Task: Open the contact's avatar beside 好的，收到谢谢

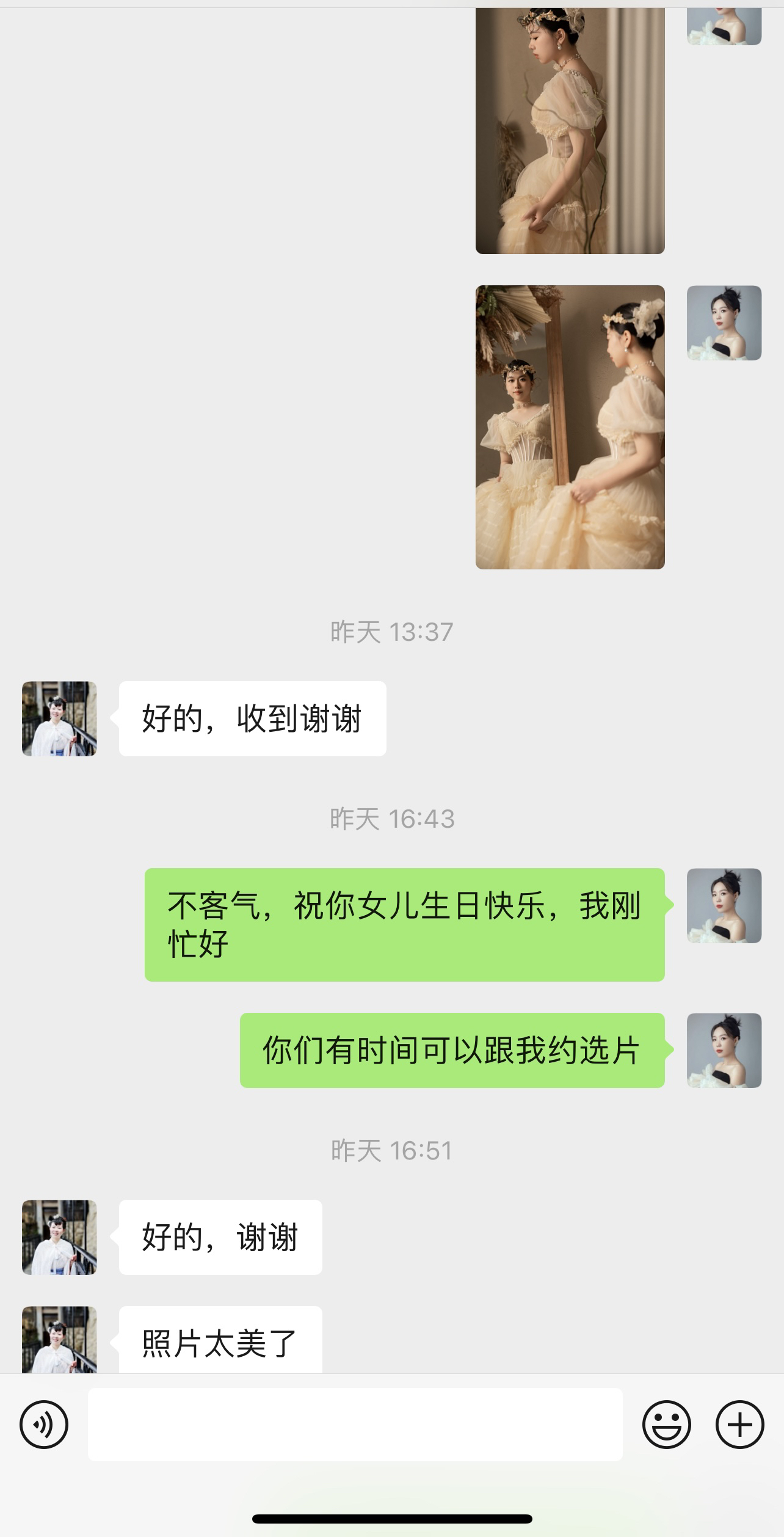Action: click(x=59, y=718)
